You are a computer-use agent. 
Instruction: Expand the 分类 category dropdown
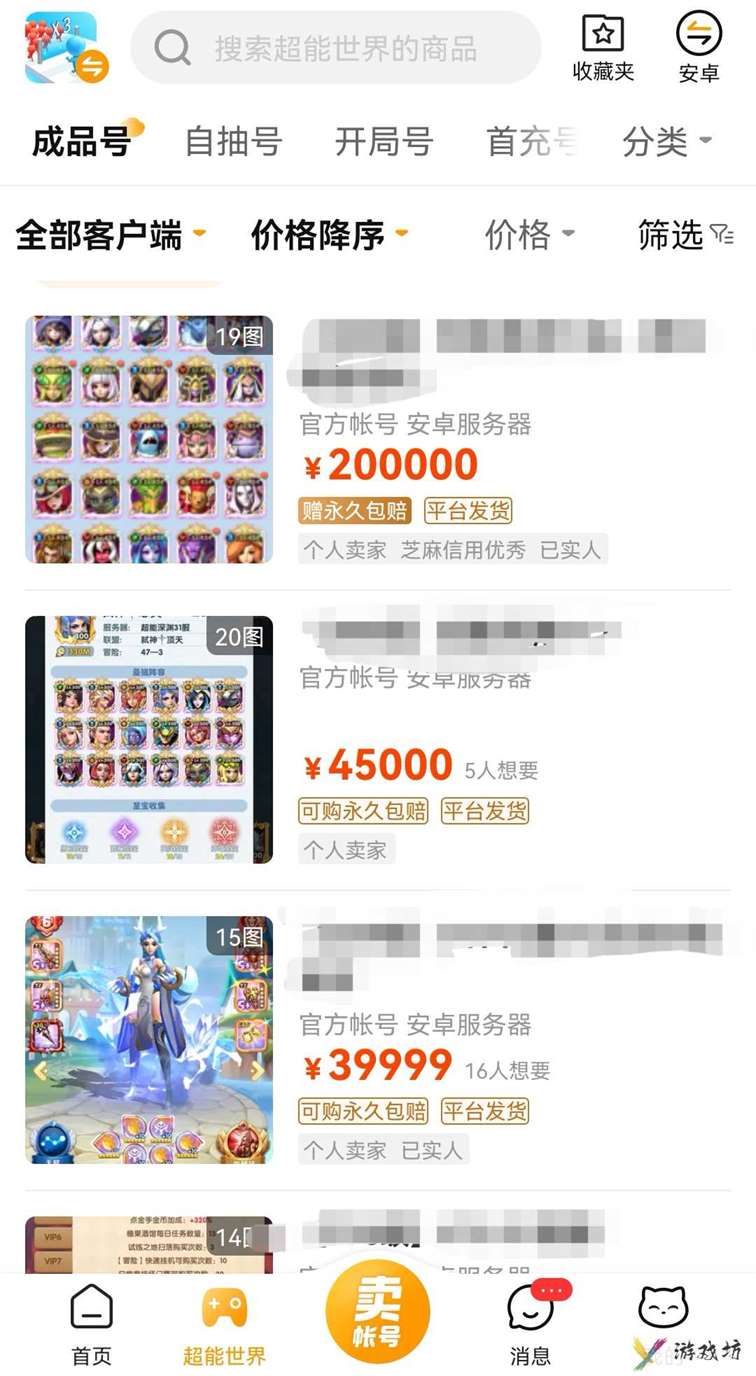(667, 141)
